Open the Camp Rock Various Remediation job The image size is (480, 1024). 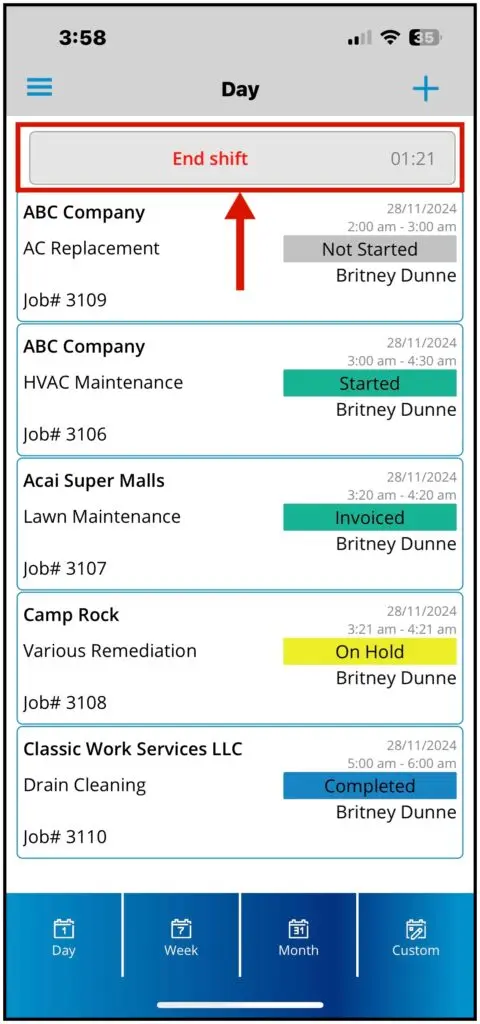coord(240,658)
